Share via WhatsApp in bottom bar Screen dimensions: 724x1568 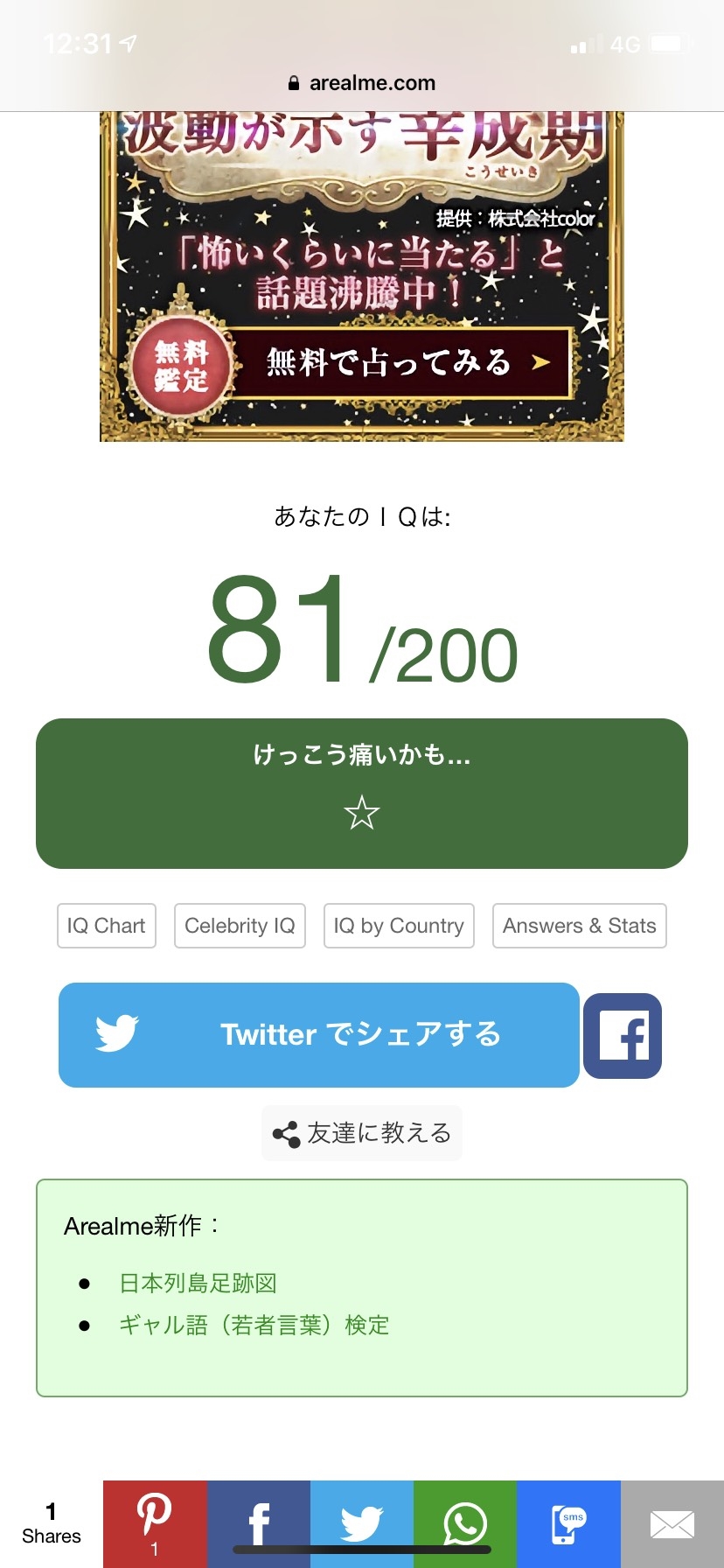click(465, 1524)
